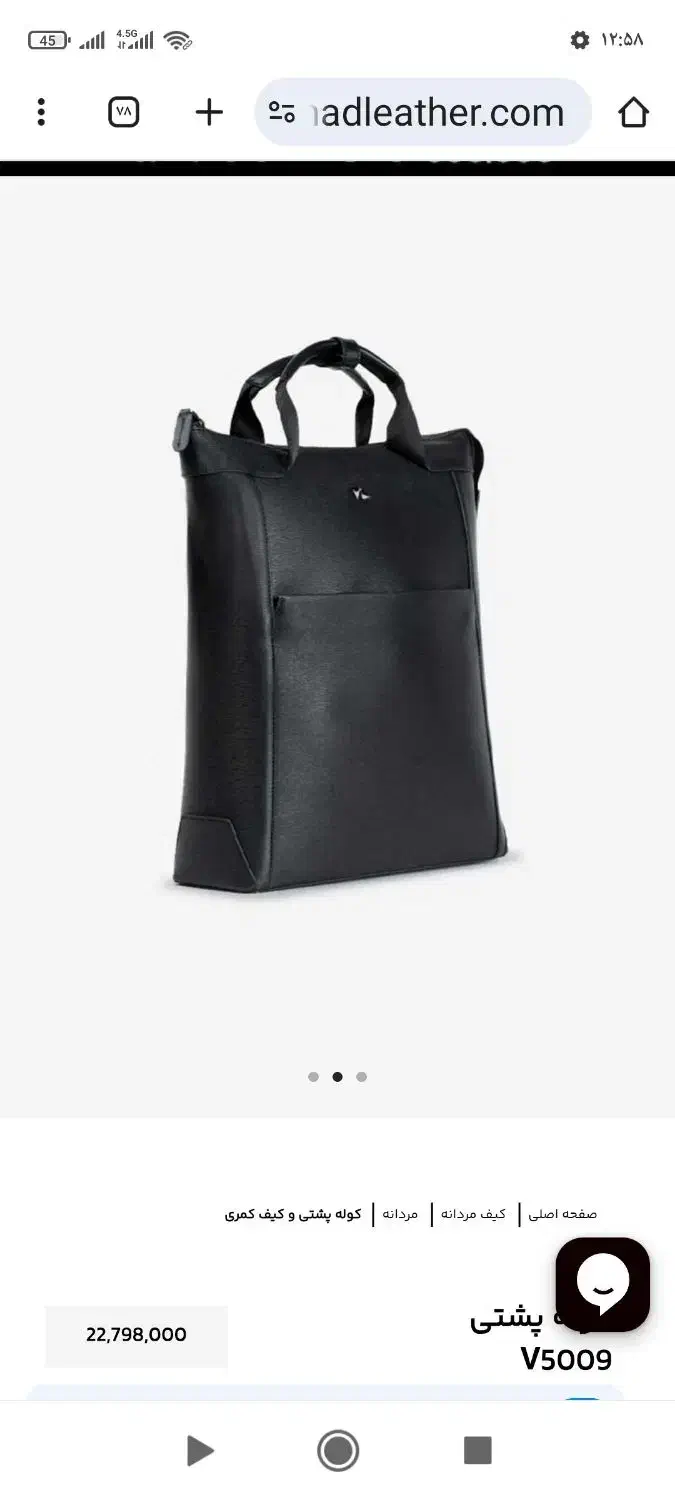
Task: Open the browser overflow menu
Action: point(41,112)
